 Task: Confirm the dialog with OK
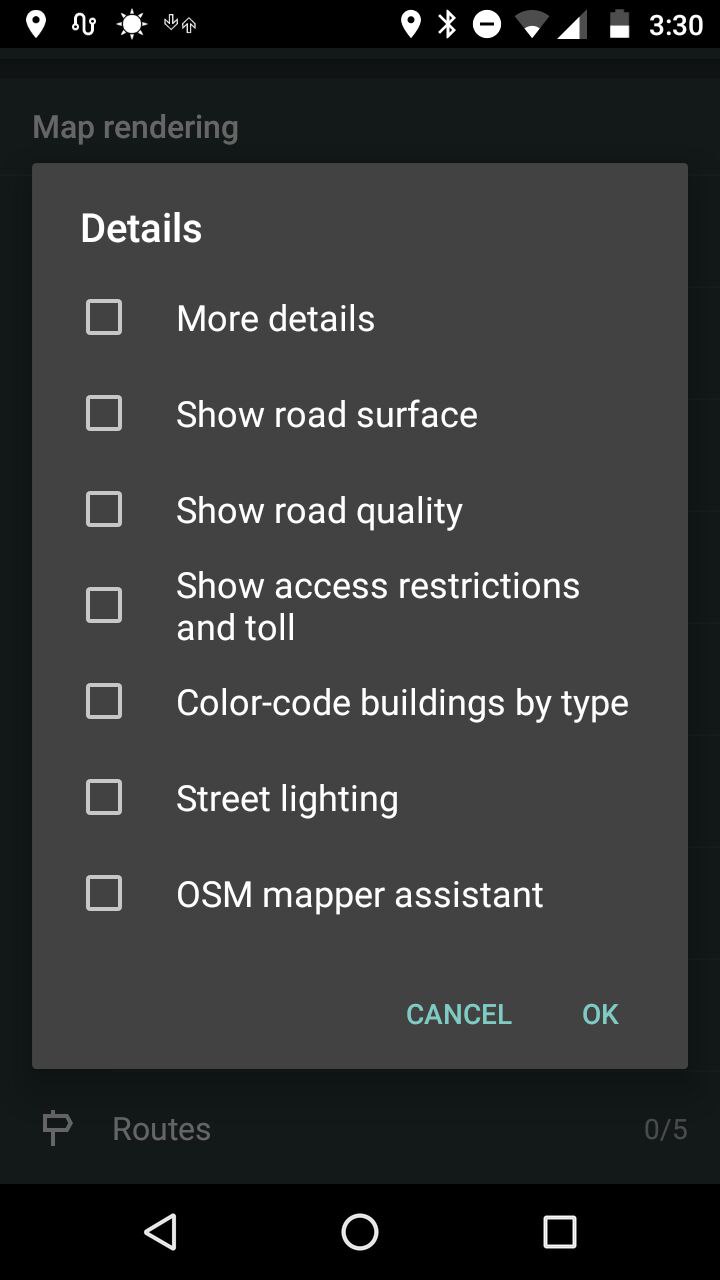click(600, 1014)
